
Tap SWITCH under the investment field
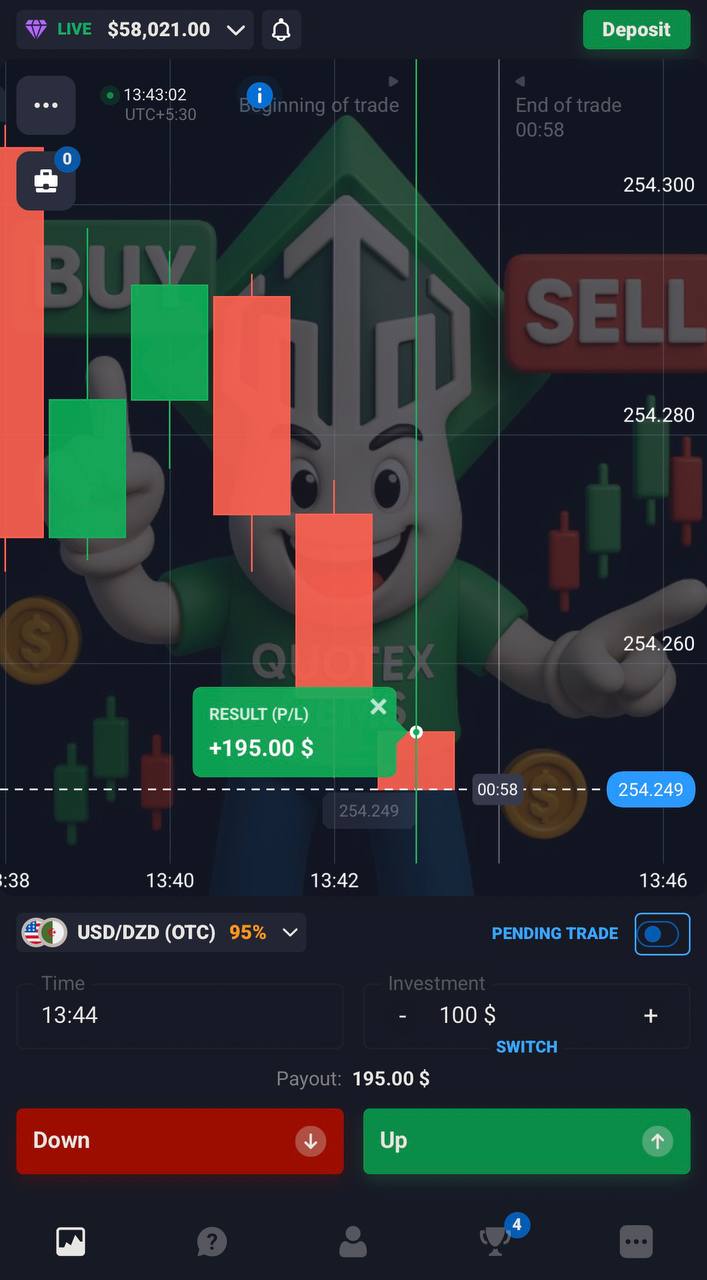526,1047
